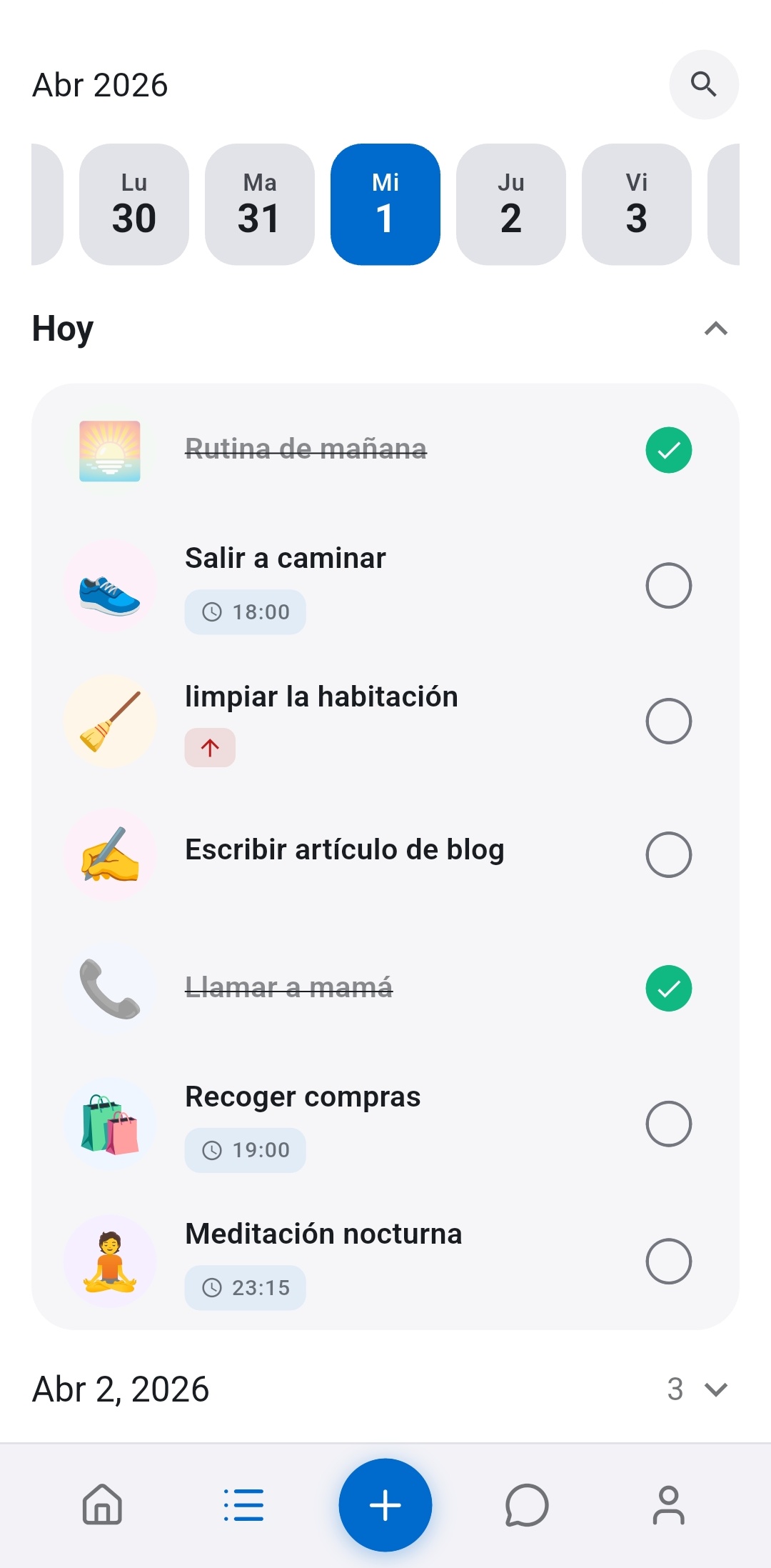
Task: Select the morning routine sunrise icon
Action: pos(109,449)
